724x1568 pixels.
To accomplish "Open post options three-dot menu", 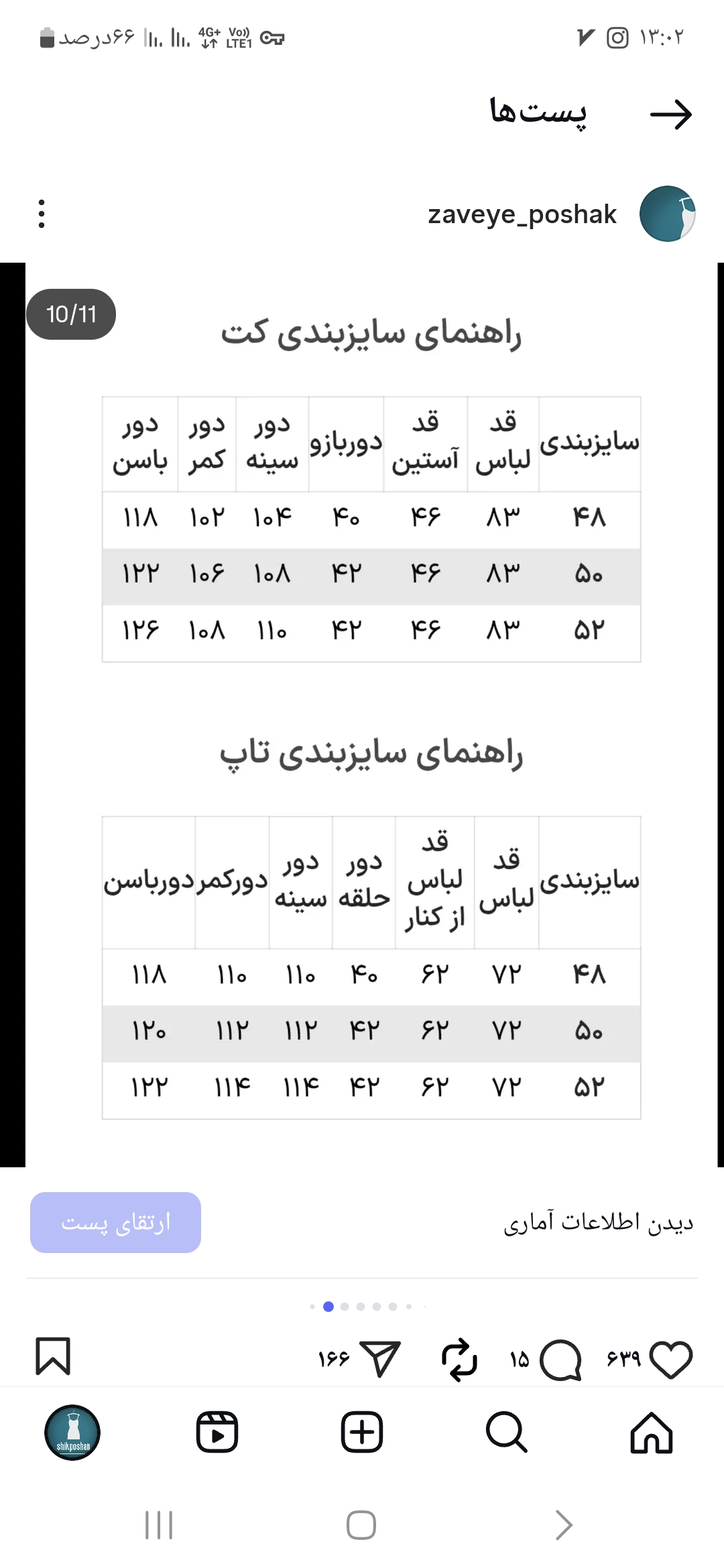I will click(x=42, y=214).
